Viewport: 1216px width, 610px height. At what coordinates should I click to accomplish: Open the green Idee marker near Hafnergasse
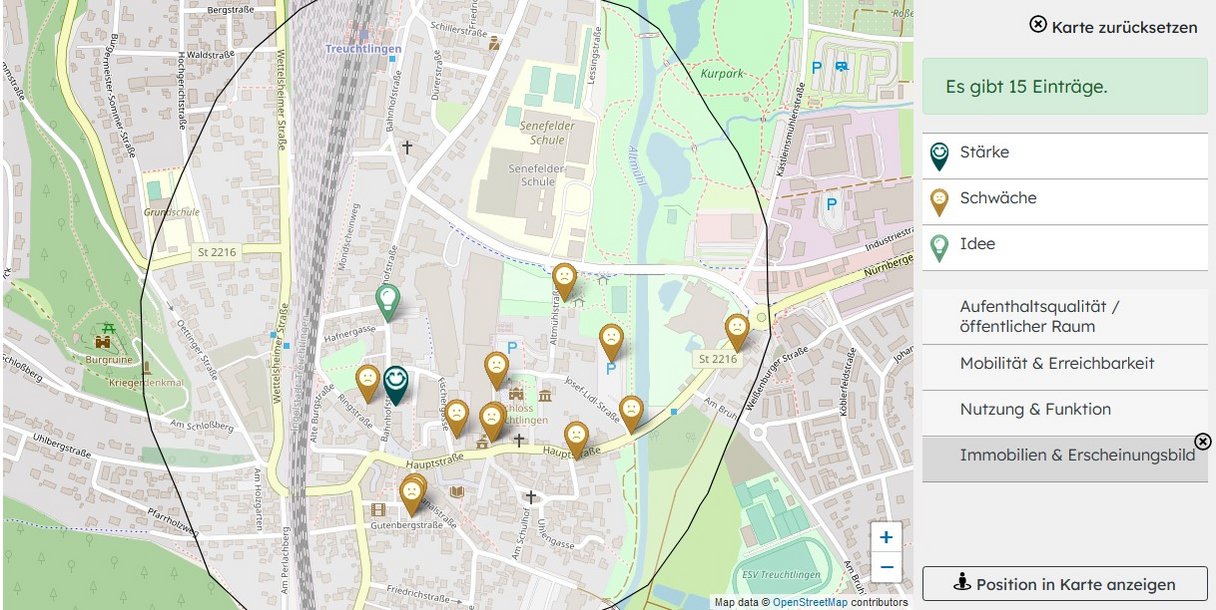(x=387, y=299)
